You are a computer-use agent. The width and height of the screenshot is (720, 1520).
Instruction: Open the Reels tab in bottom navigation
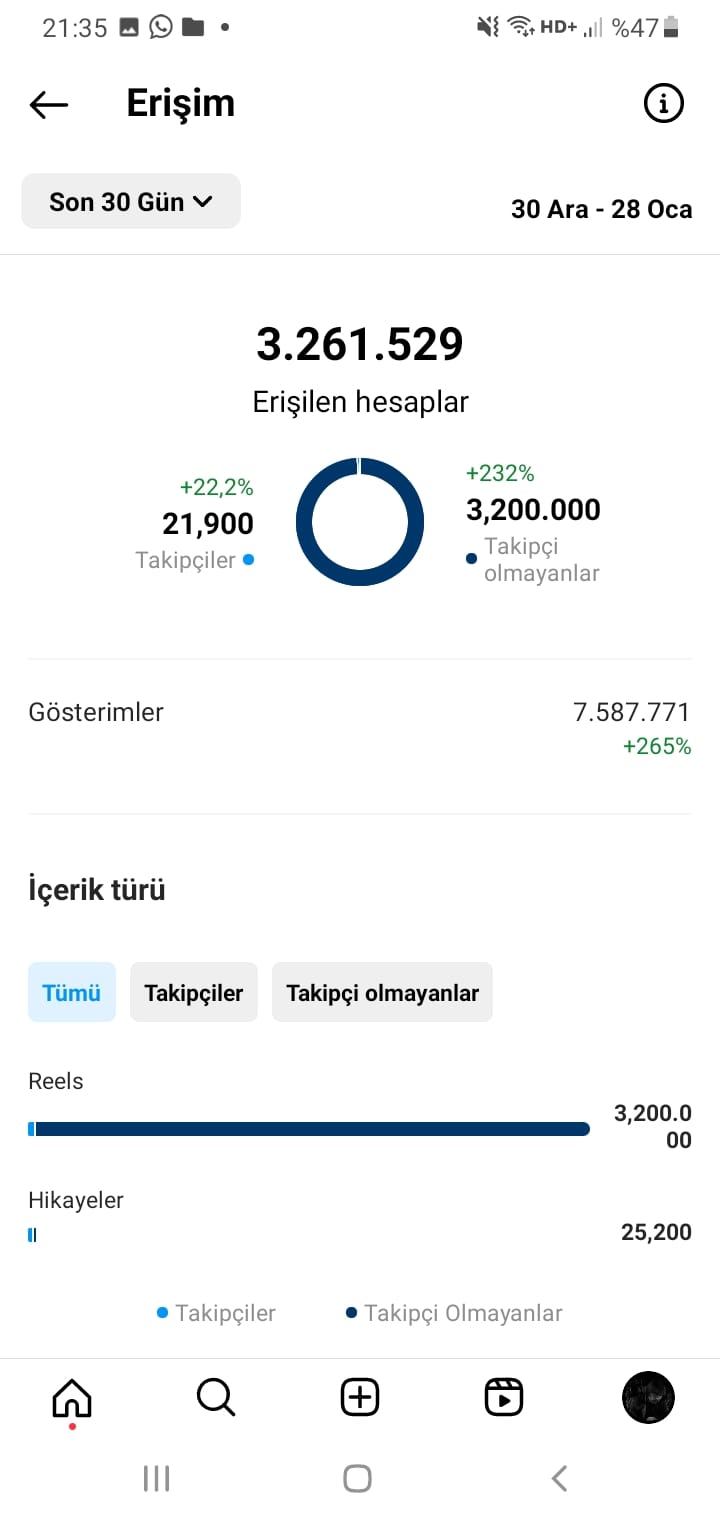[x=504, y=1397]
